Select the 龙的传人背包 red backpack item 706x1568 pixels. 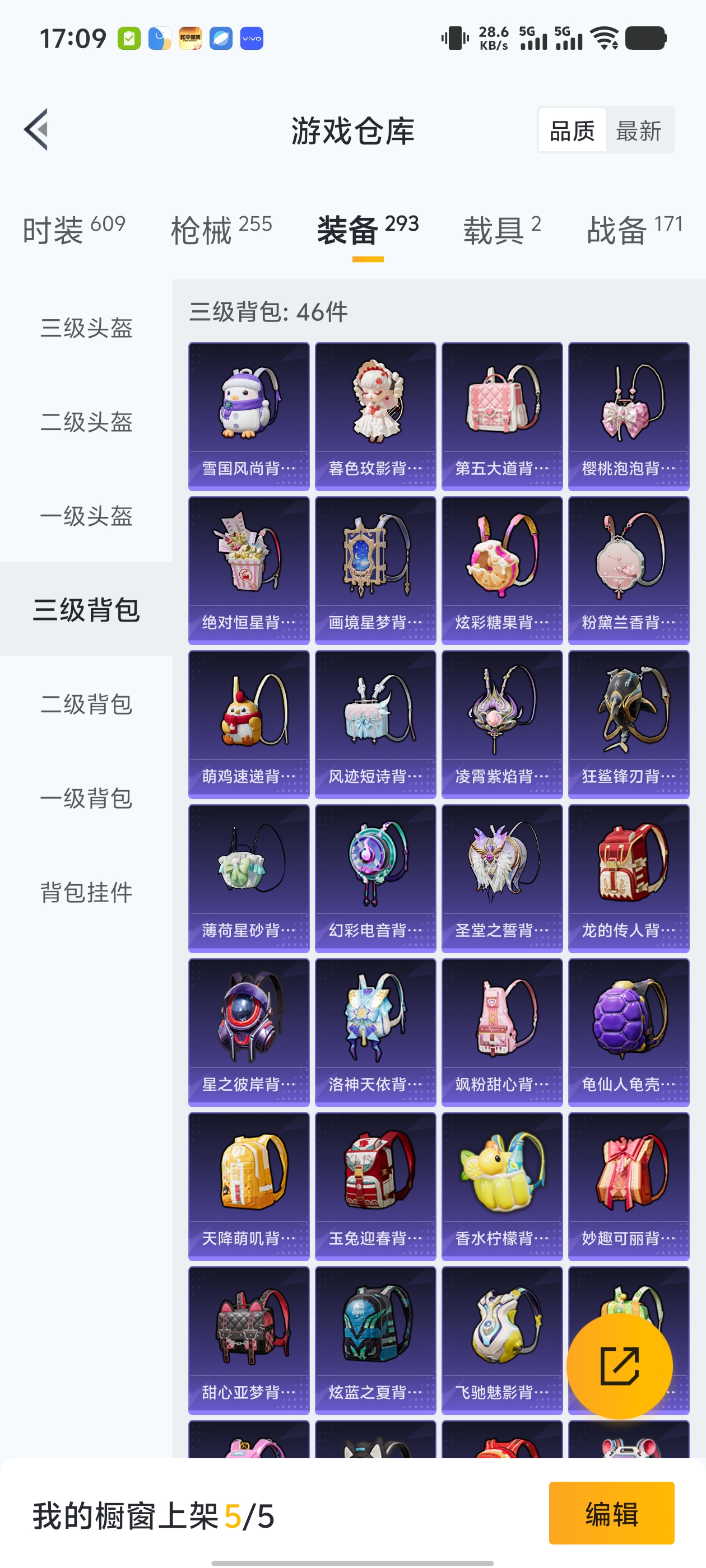[x=628, y=876]
